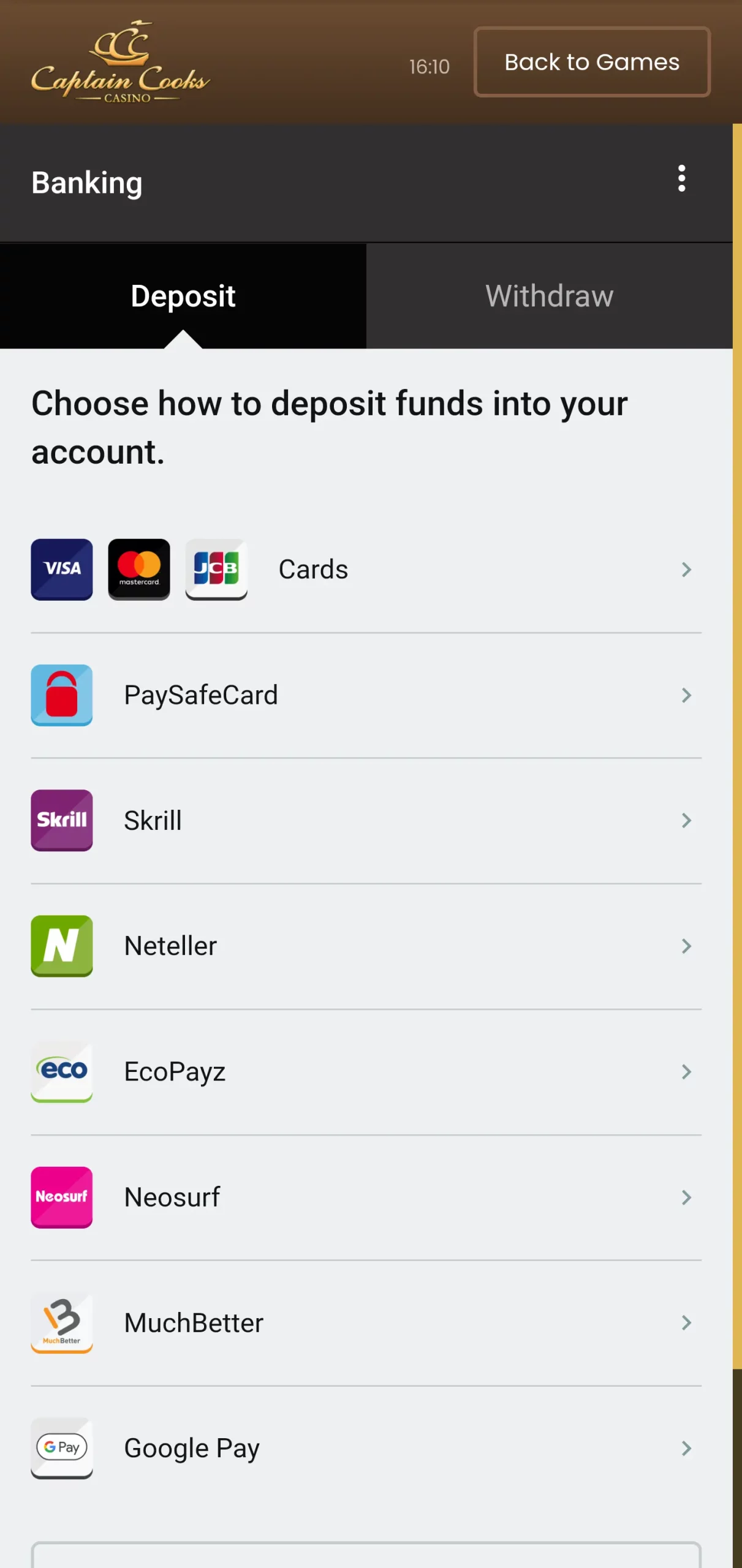Open the PaySafeCard deposit option
Viewport: 742px width, 1568px height.
[x=366, y=695]
